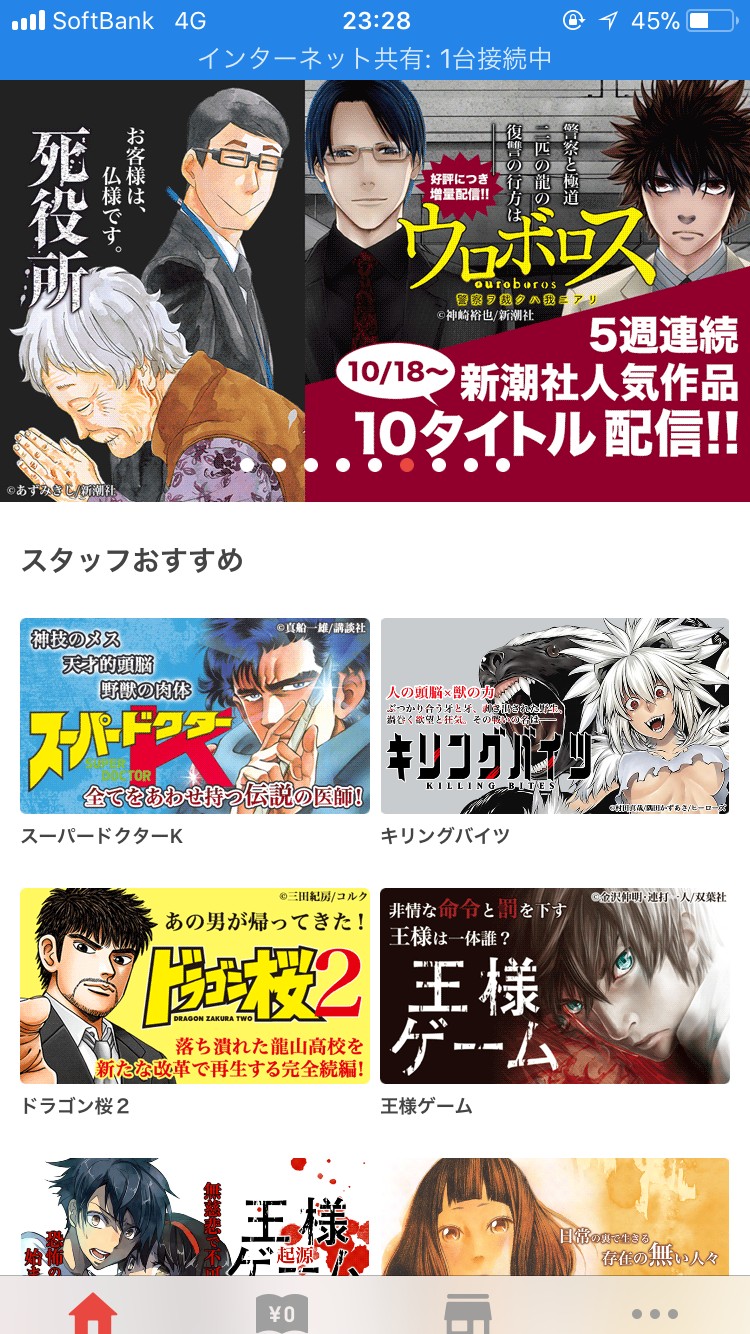Open the スーパードクターK manga card
750x1334 pixels.
click(x=195, y=716)
